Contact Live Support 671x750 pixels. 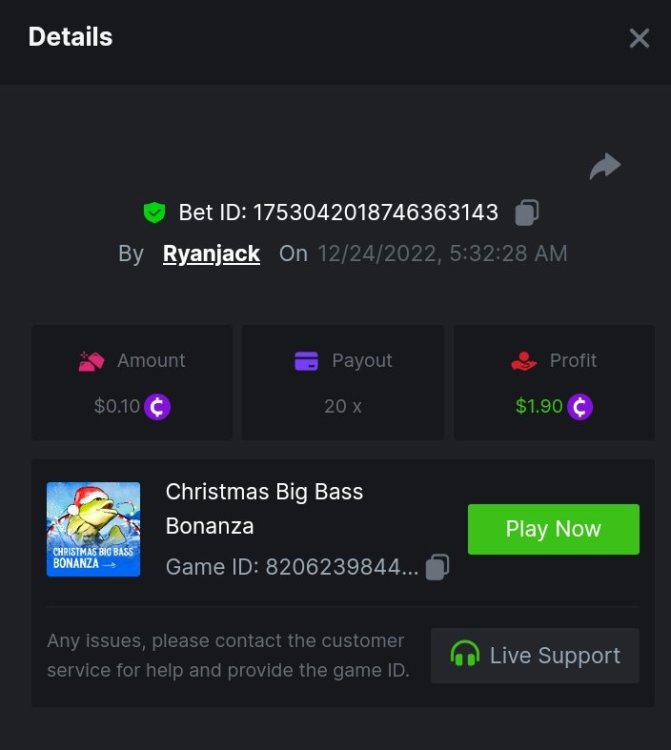535,656
